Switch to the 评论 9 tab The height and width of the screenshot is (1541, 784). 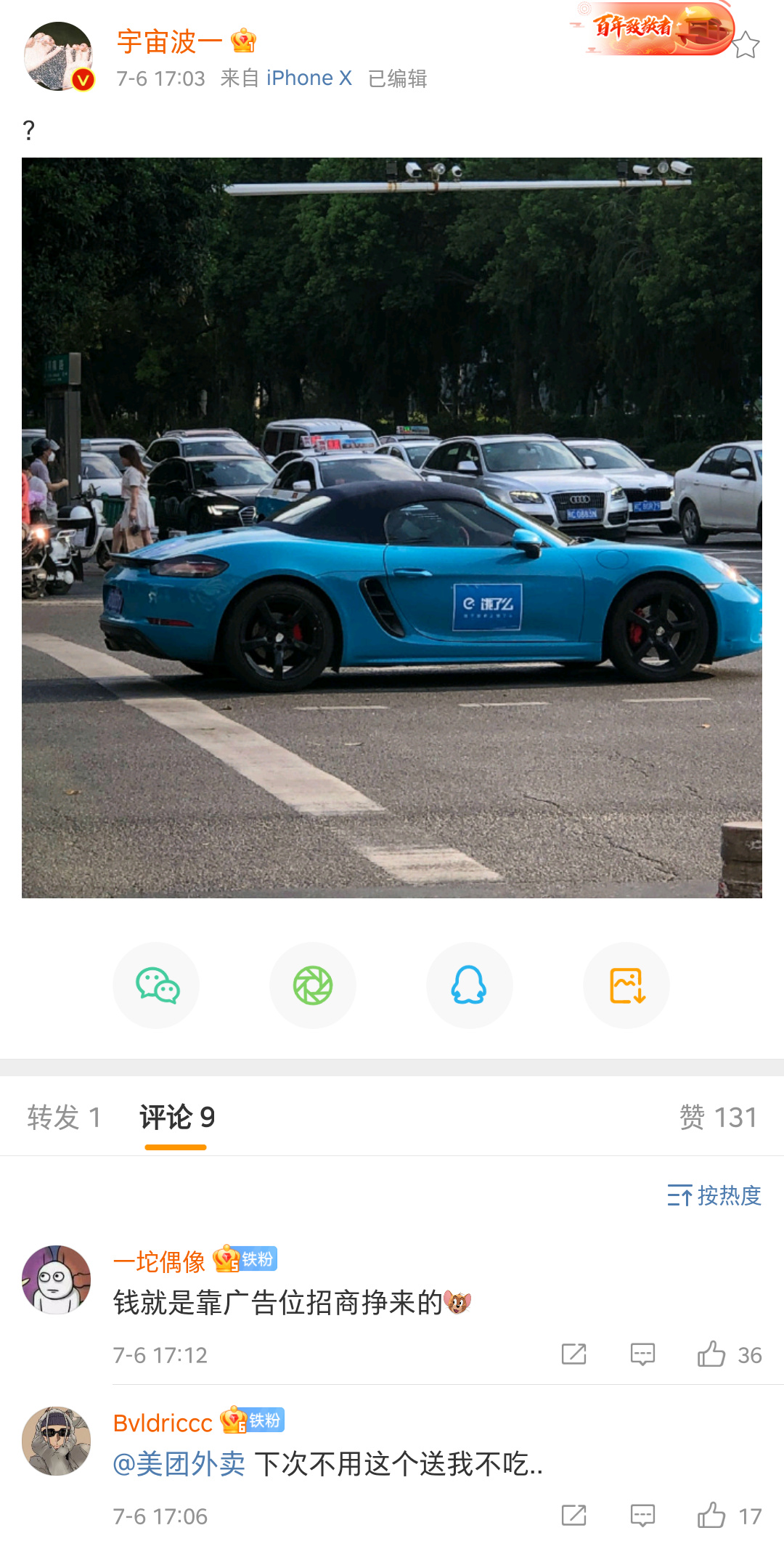tap(177, 1117)
